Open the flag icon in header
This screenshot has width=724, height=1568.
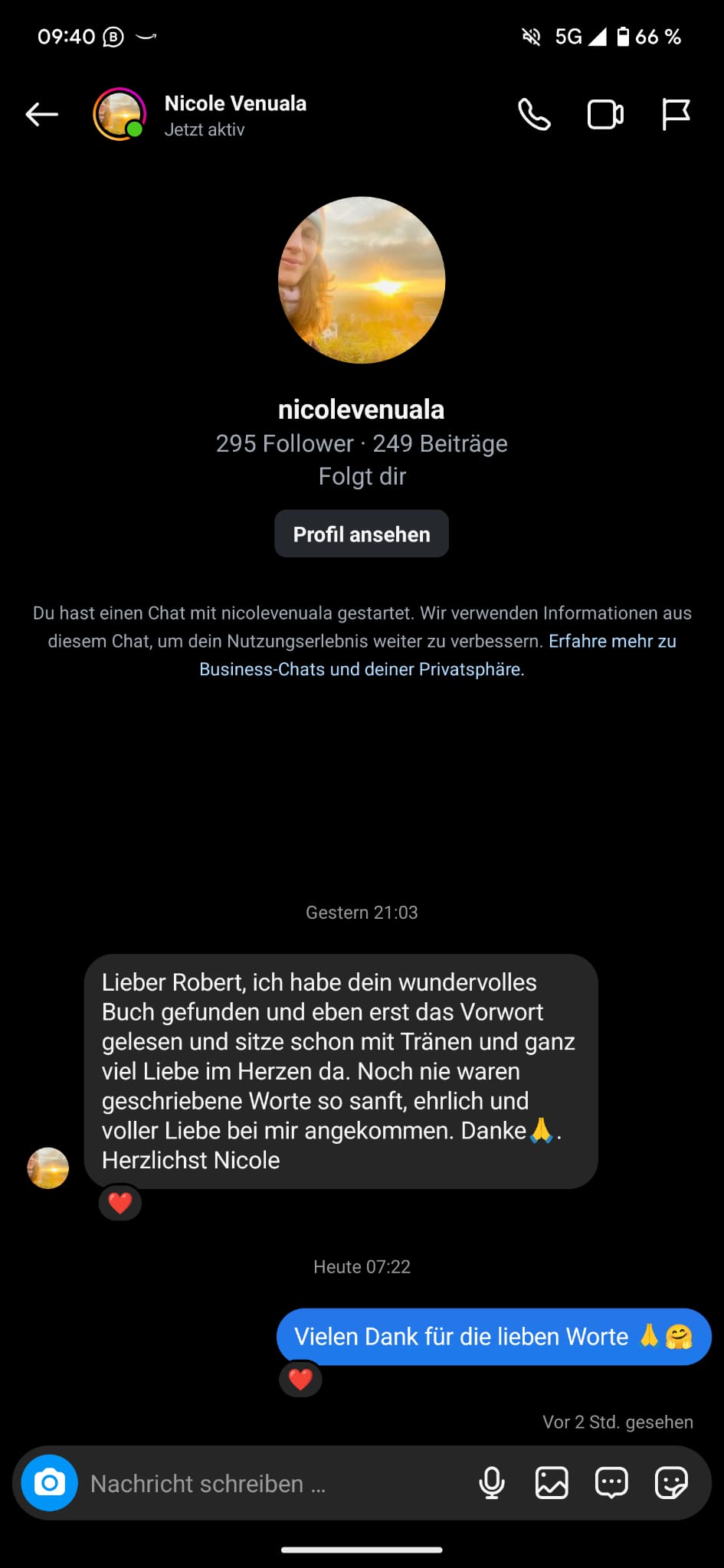[675, 115]
